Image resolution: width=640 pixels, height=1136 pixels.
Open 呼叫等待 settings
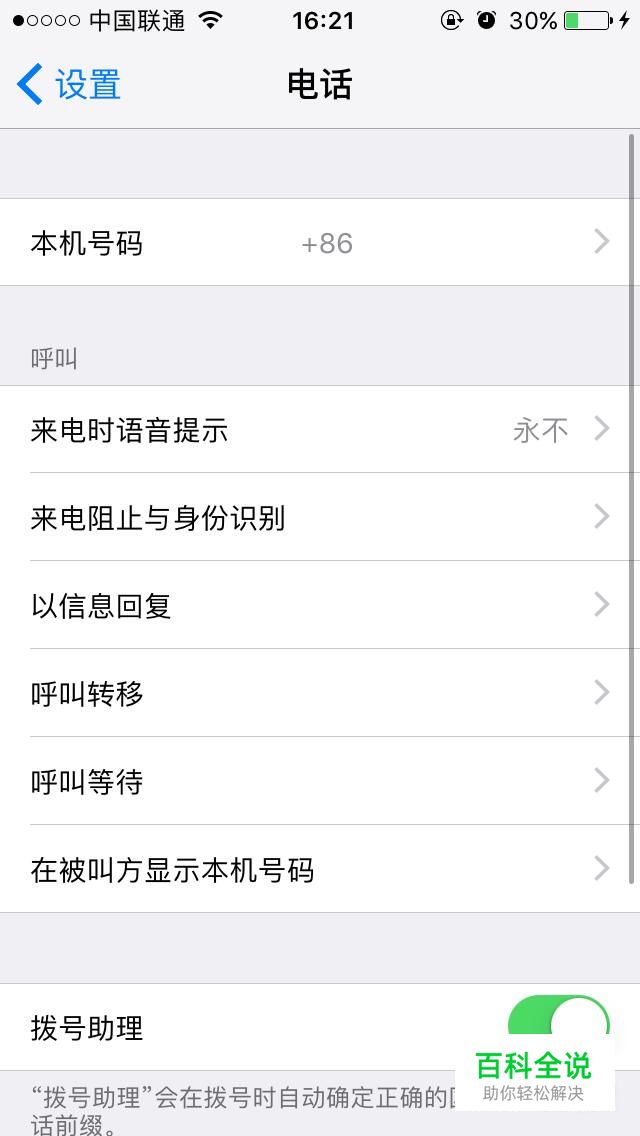[320, 782]
